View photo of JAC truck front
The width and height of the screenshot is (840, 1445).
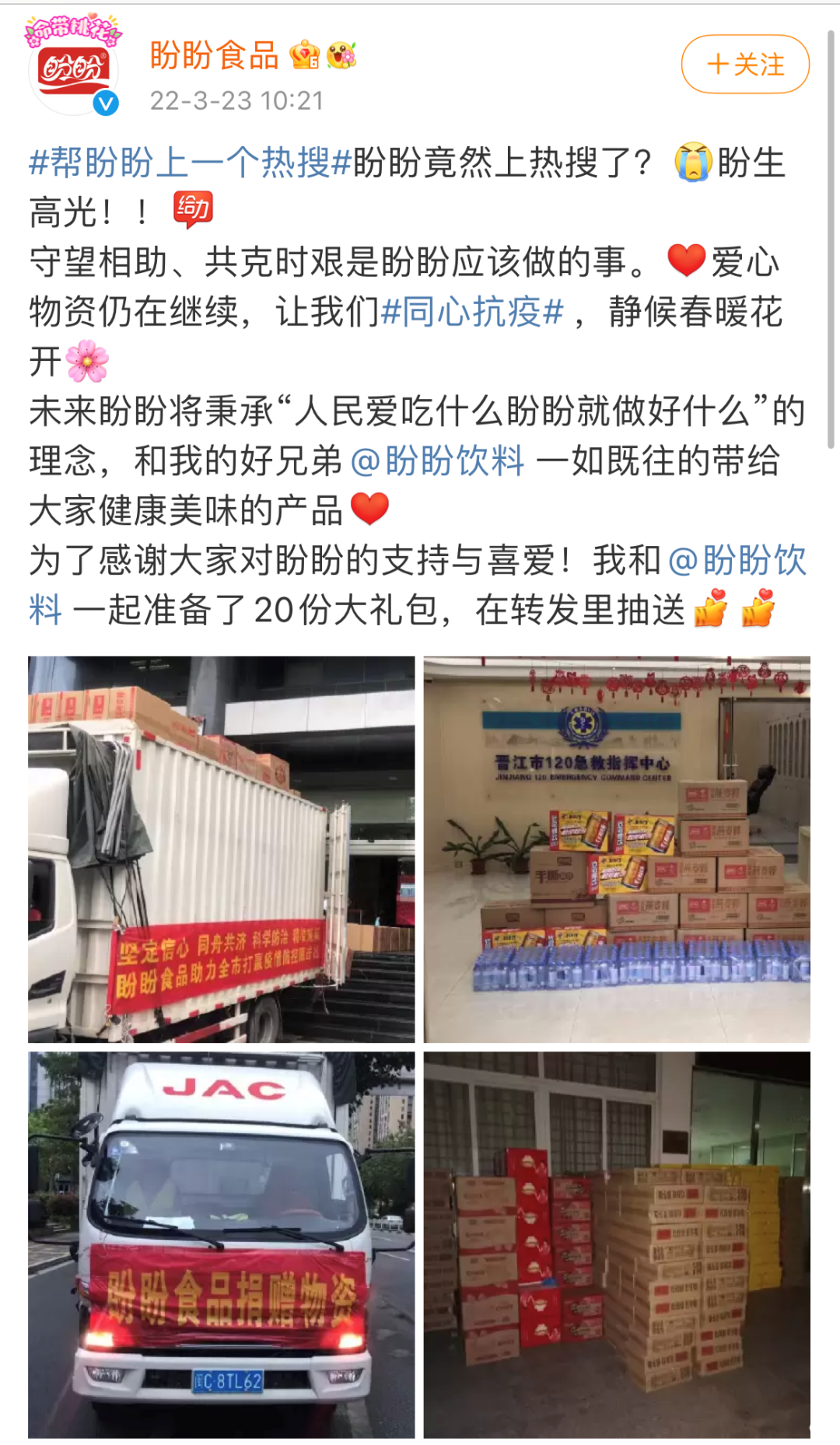pyautogui.click(x=222, y=1244)
